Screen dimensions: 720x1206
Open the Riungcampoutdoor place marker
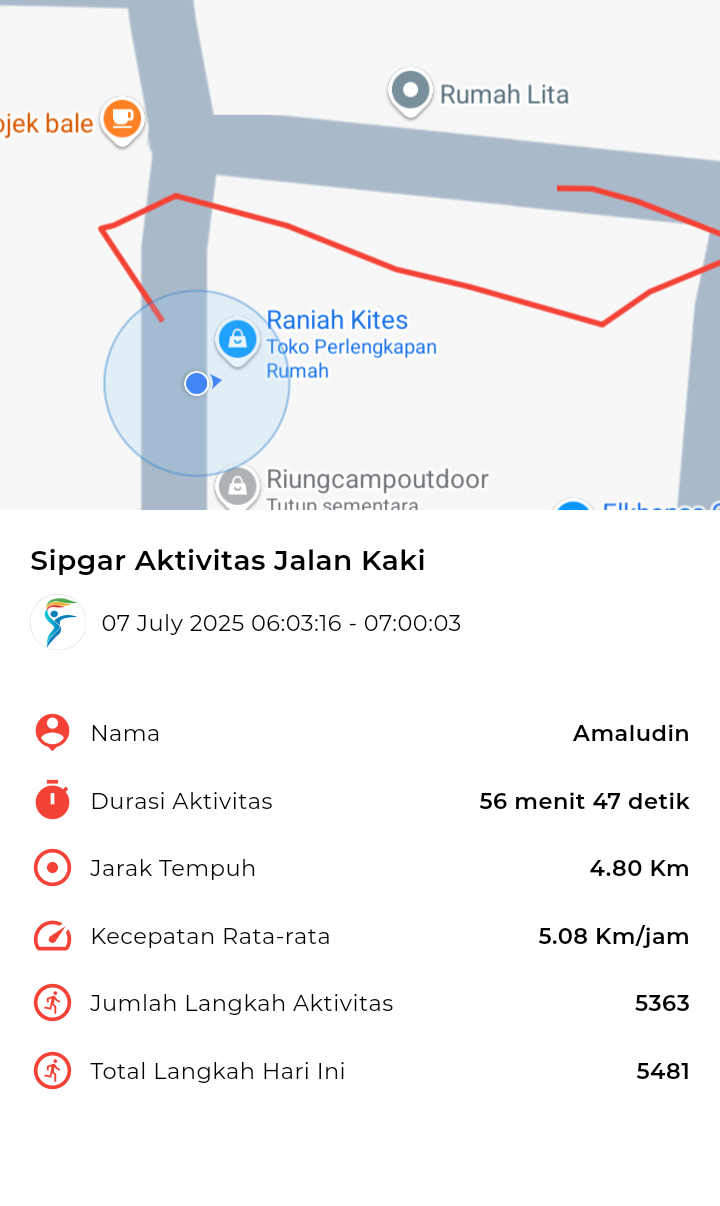click(237, 487)
